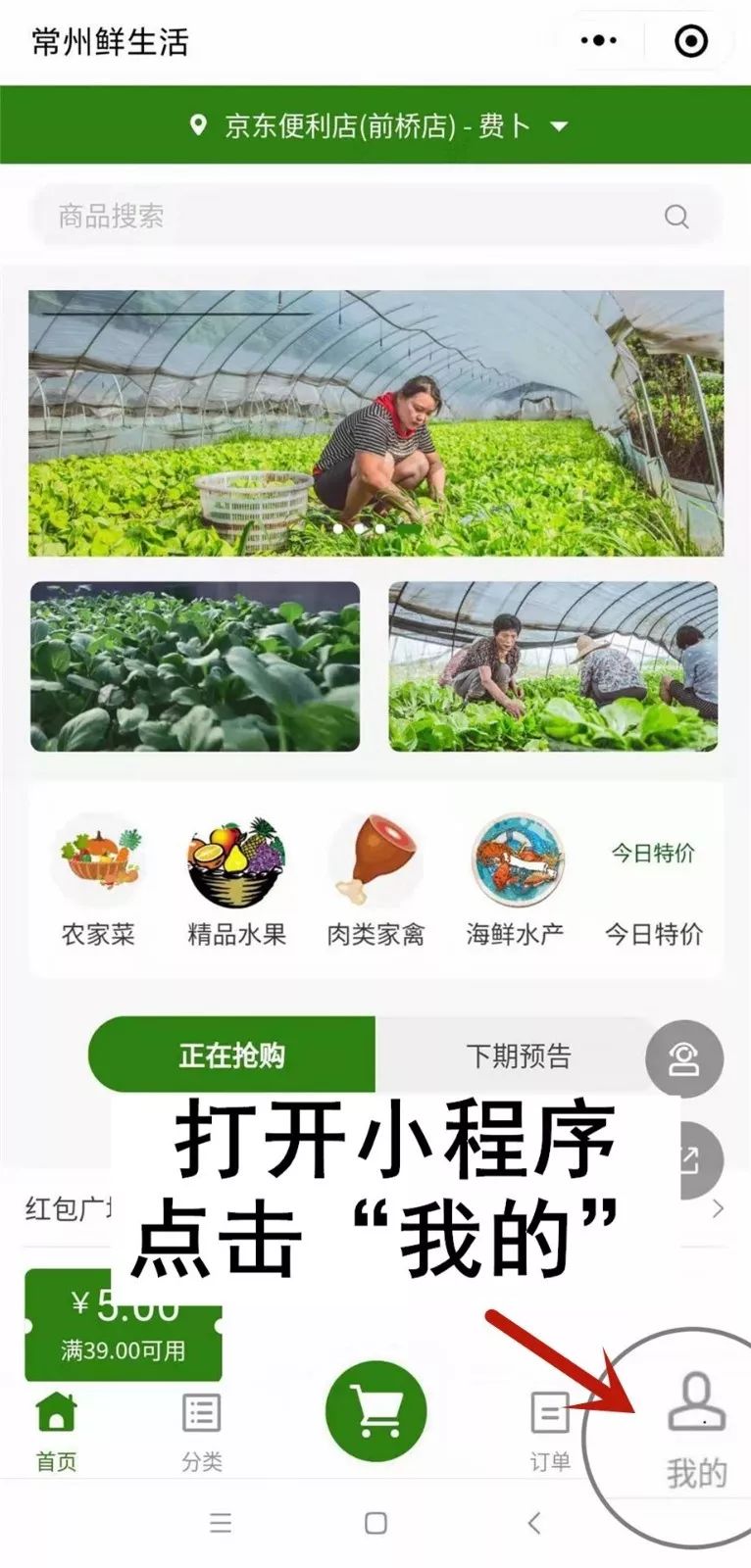The width and height of the screenshot is (751, 1568).
Task: Go to the 订单 tab
Action: point(549,1433)
